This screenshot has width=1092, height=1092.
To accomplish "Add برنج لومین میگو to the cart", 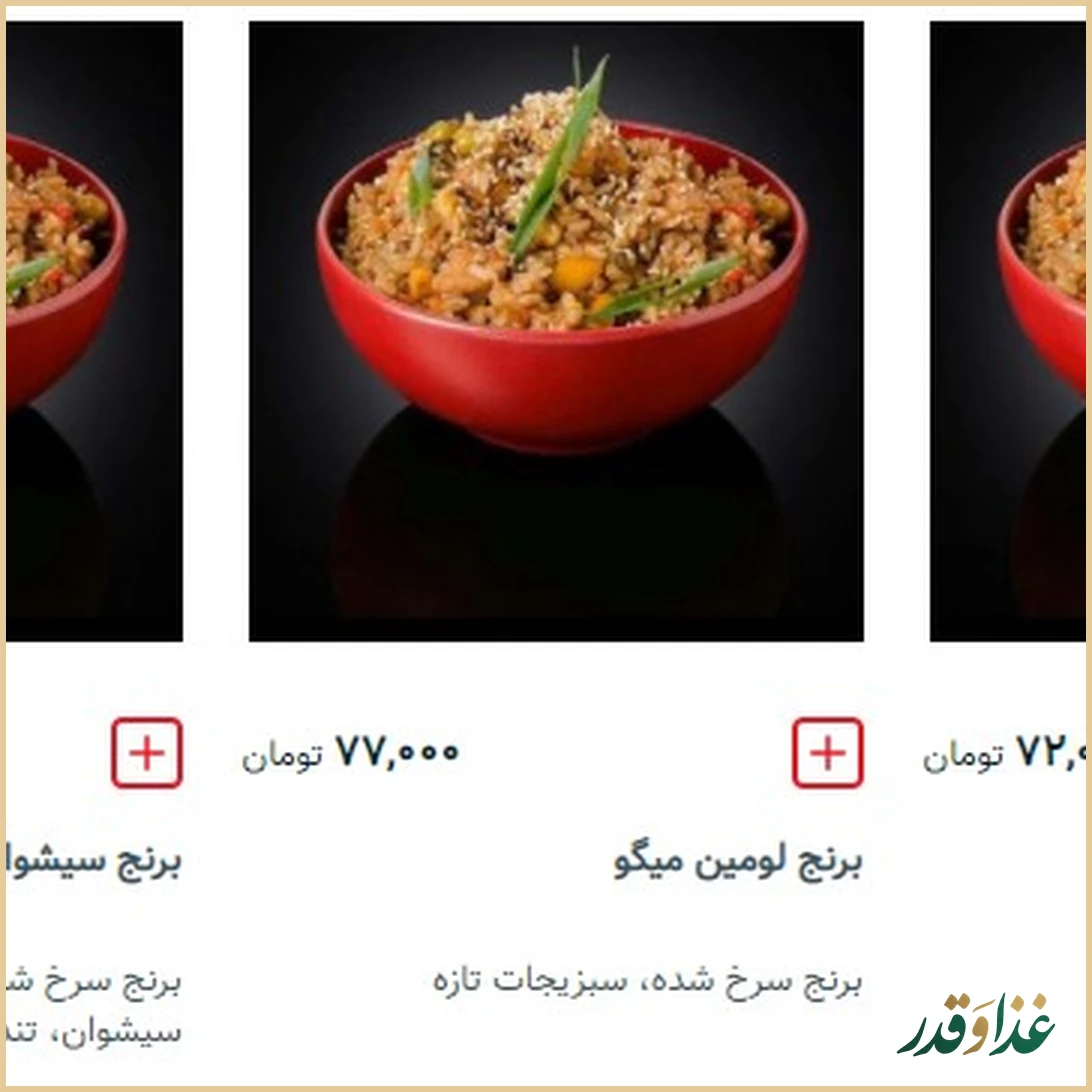I will click(827, 753).
